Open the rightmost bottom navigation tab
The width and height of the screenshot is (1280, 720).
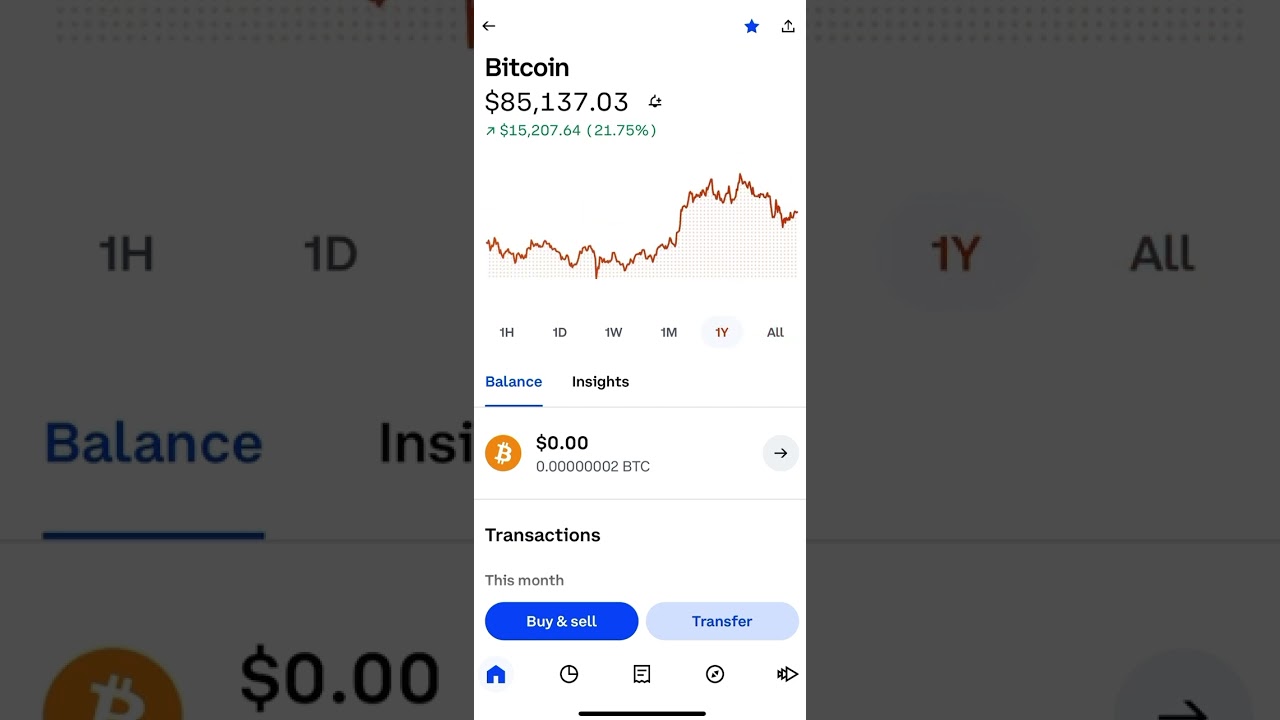tap(787, 674)
